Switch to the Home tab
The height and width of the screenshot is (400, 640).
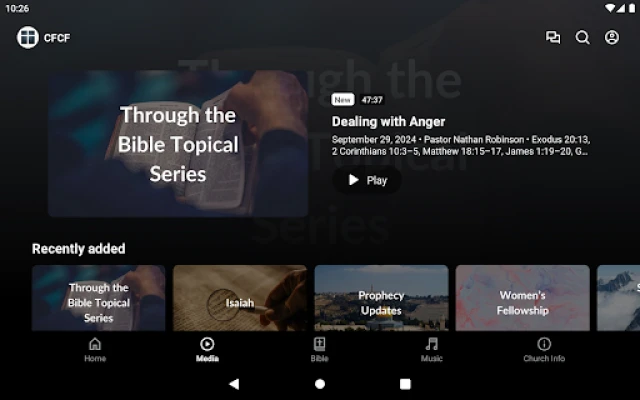click(x=95, y=349)
